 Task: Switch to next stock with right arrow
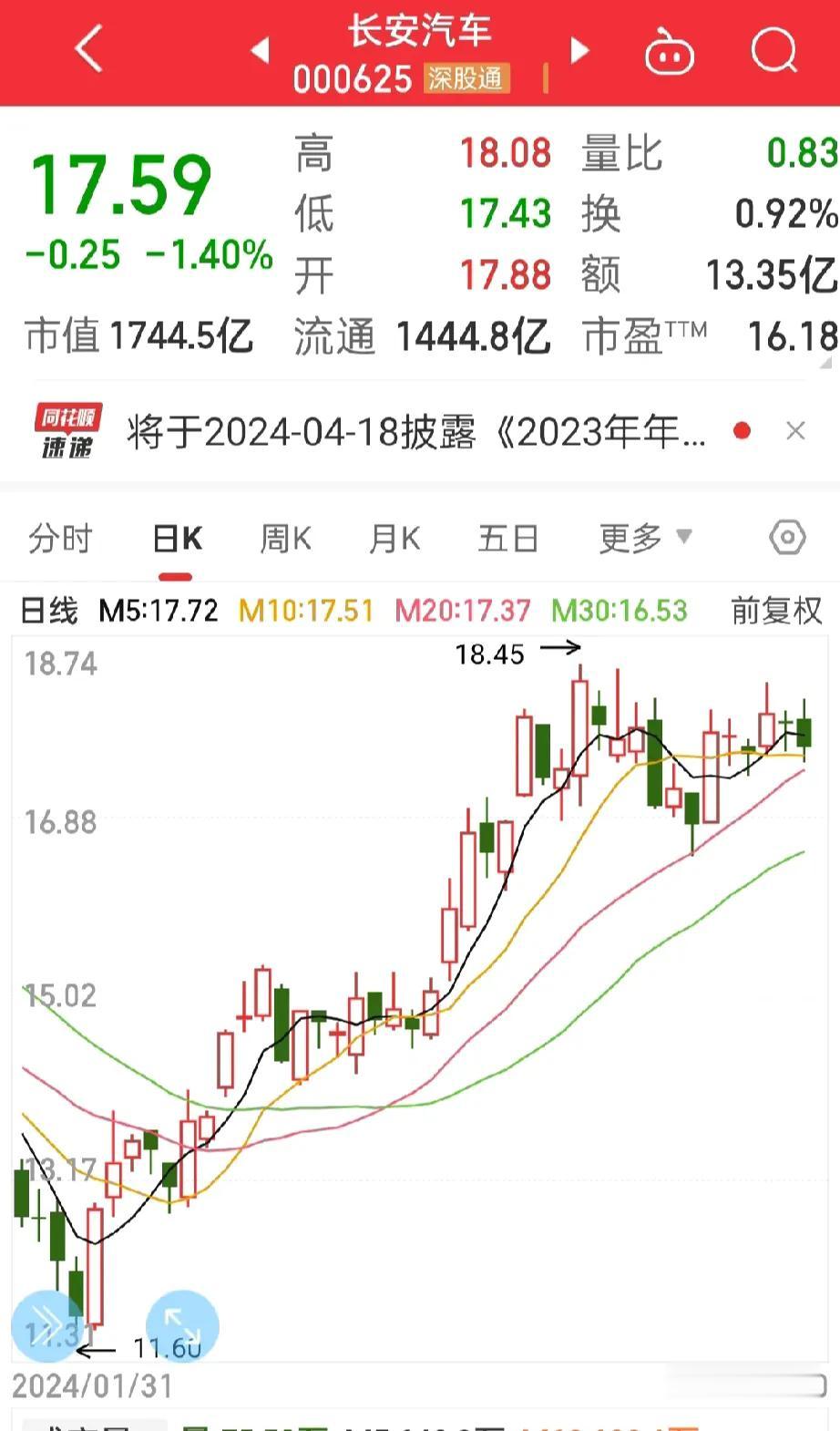(x=579, y=52)
